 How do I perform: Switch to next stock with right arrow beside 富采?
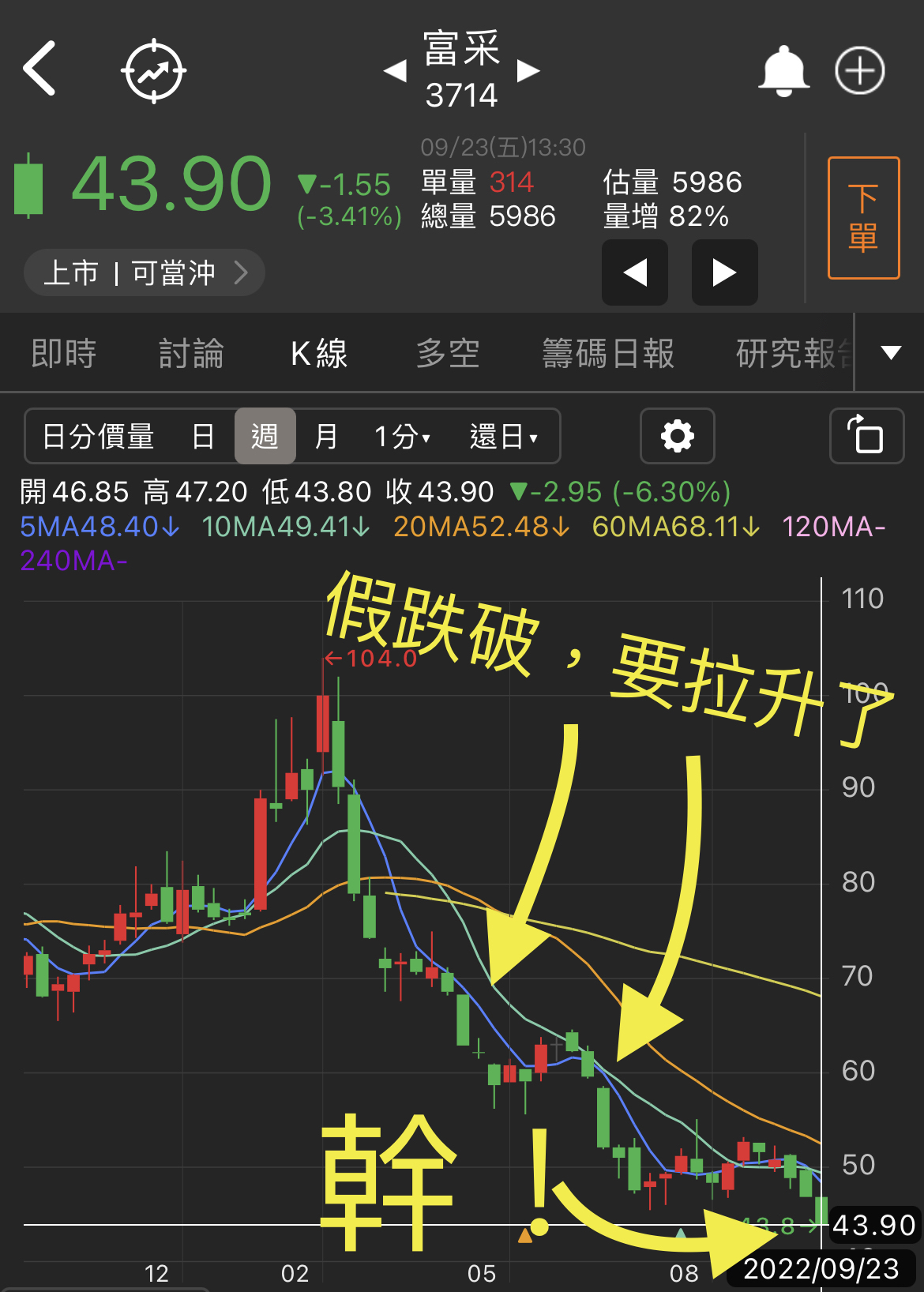point(528,69)
